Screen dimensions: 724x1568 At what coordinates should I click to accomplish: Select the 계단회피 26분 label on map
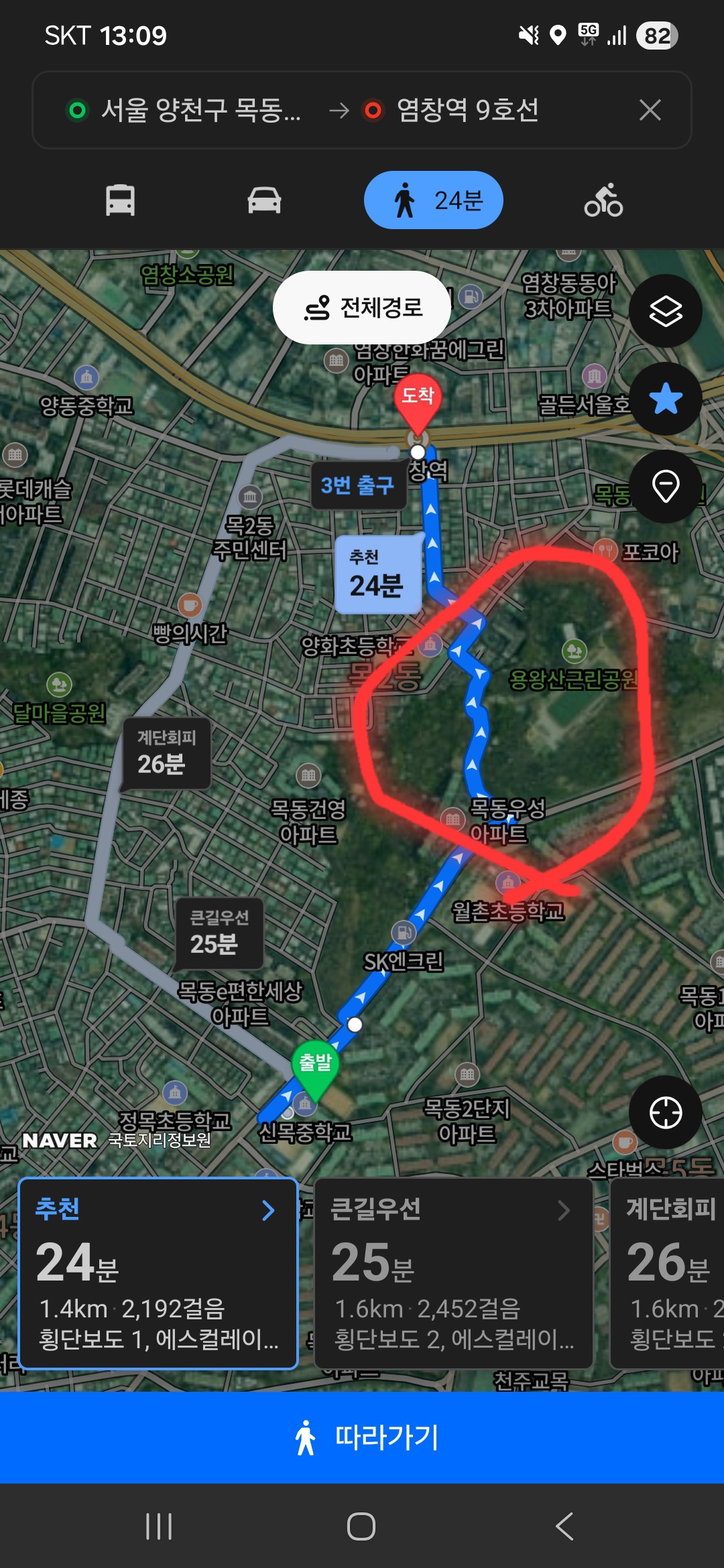(x=166, y=753)
